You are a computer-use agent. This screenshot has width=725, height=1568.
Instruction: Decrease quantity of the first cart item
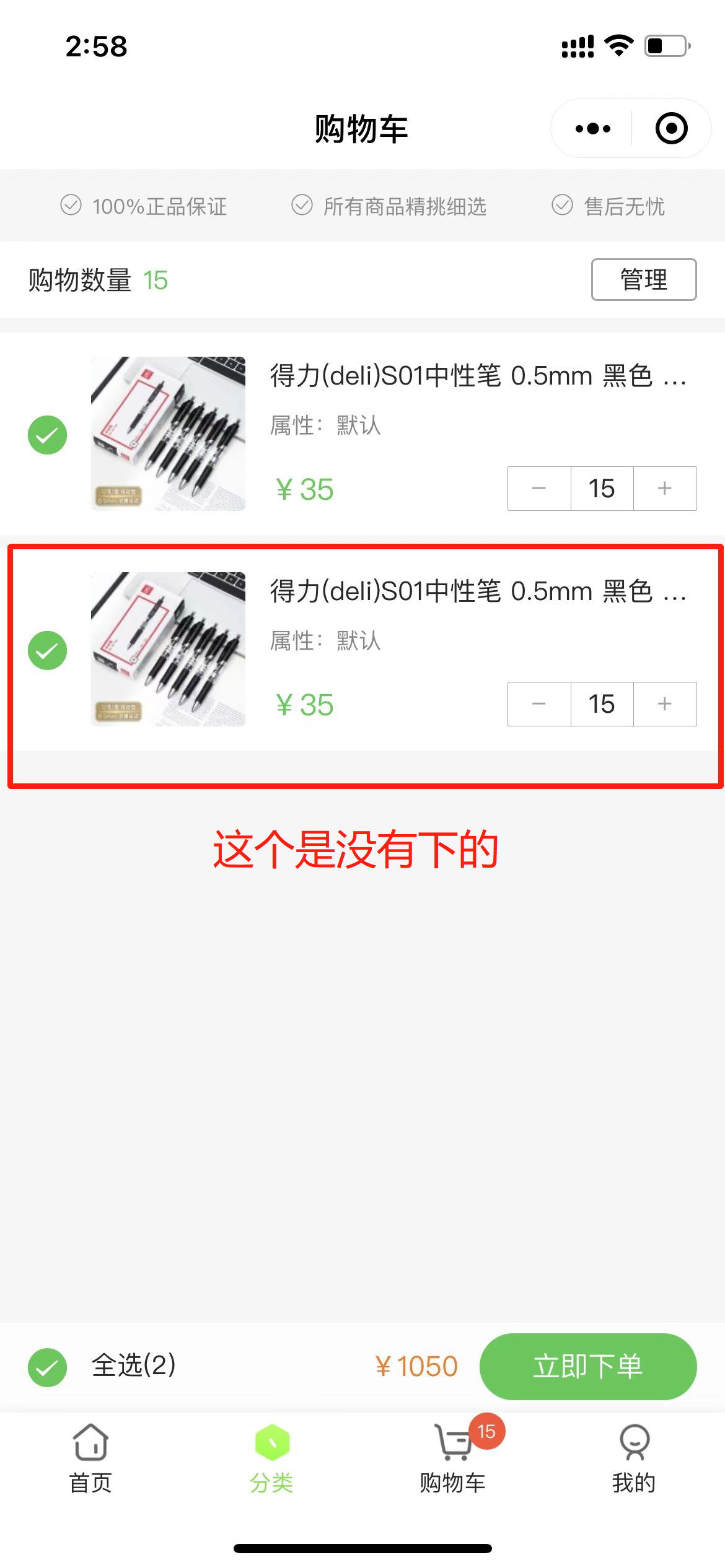point(539,489)
